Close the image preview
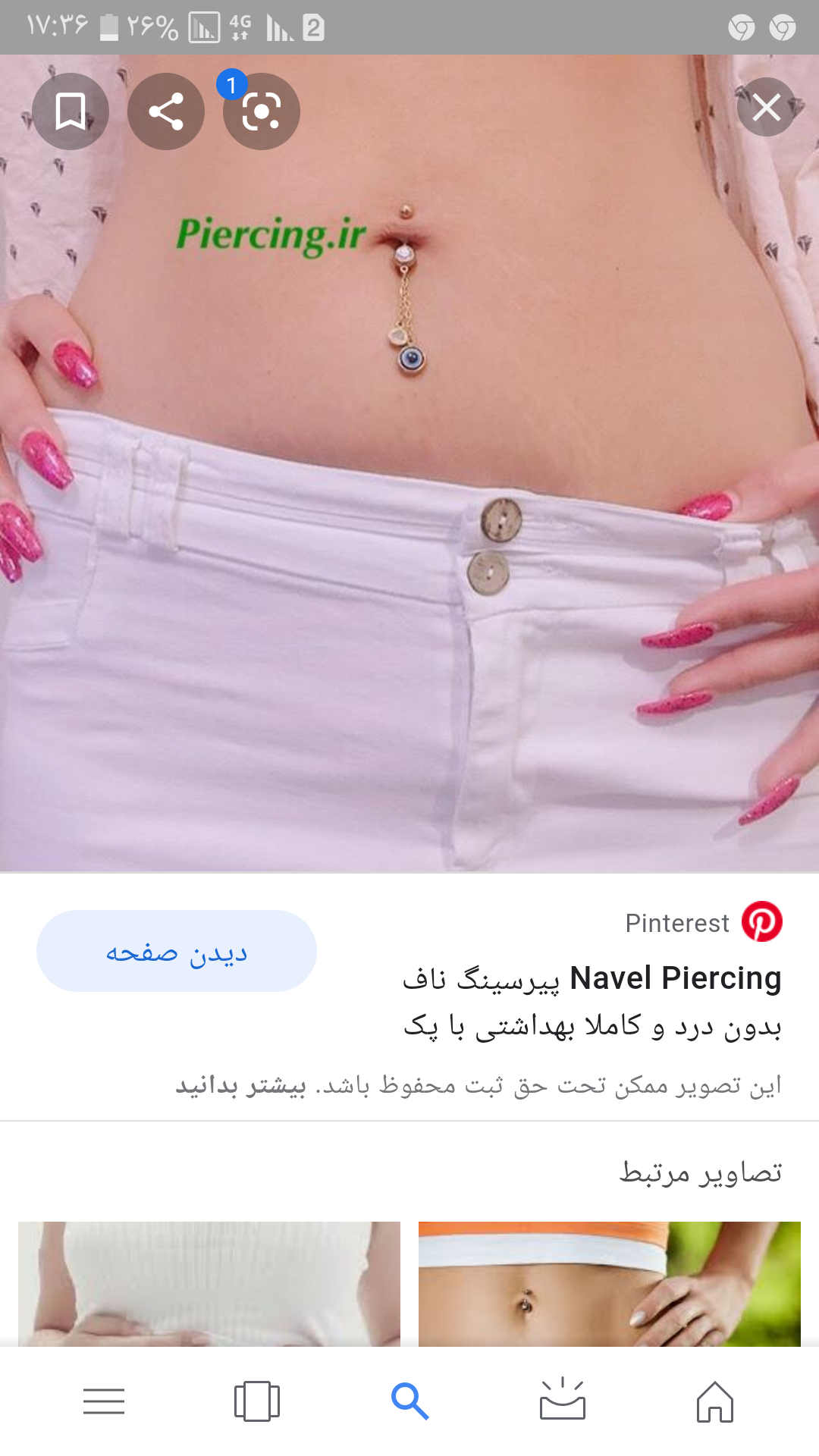Screen dimensions: 819x1456 tap(766, 108)
